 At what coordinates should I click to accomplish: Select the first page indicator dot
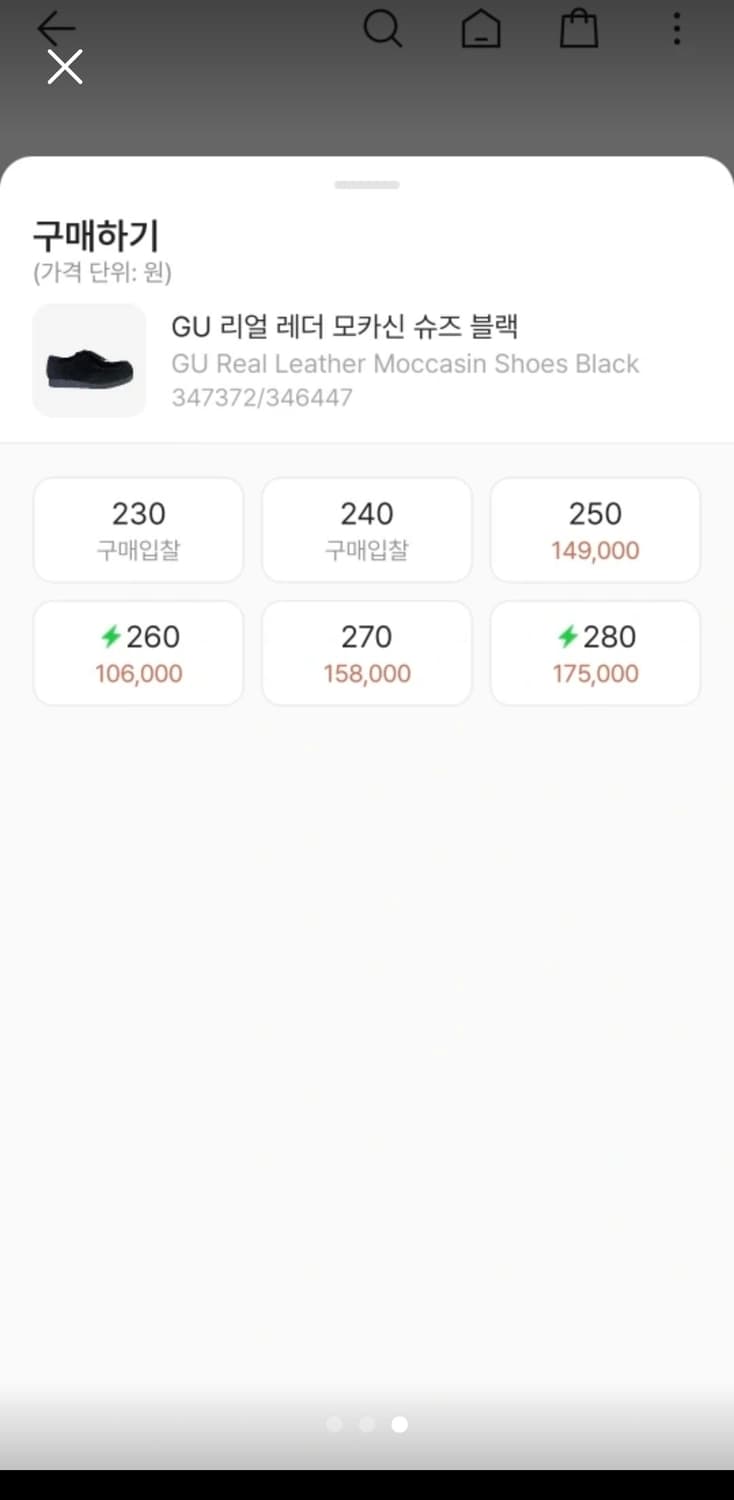(x=335, y=1424)
